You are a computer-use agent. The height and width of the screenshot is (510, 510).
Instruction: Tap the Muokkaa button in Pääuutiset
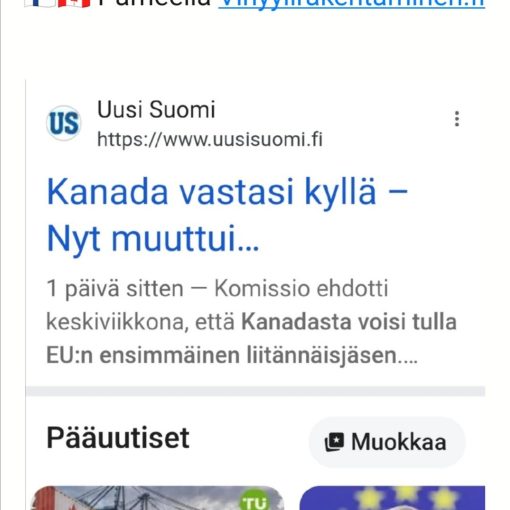pos(387,442)
